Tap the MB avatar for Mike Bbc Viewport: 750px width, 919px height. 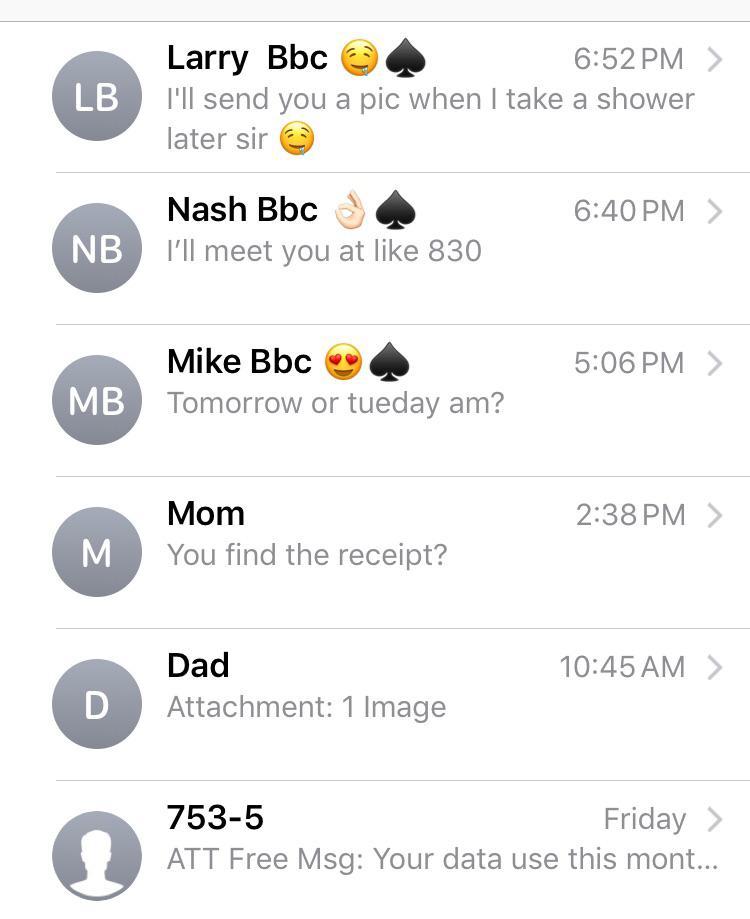click(97, 398)
